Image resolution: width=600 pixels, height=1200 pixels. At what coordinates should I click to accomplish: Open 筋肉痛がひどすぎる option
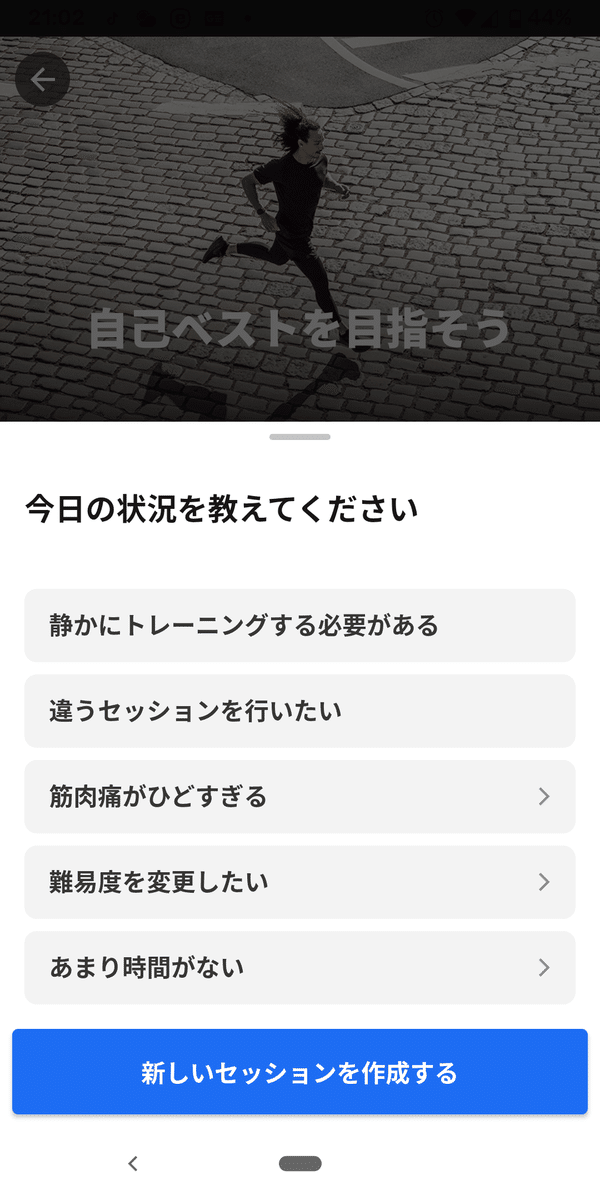click(x=300, y=797)
